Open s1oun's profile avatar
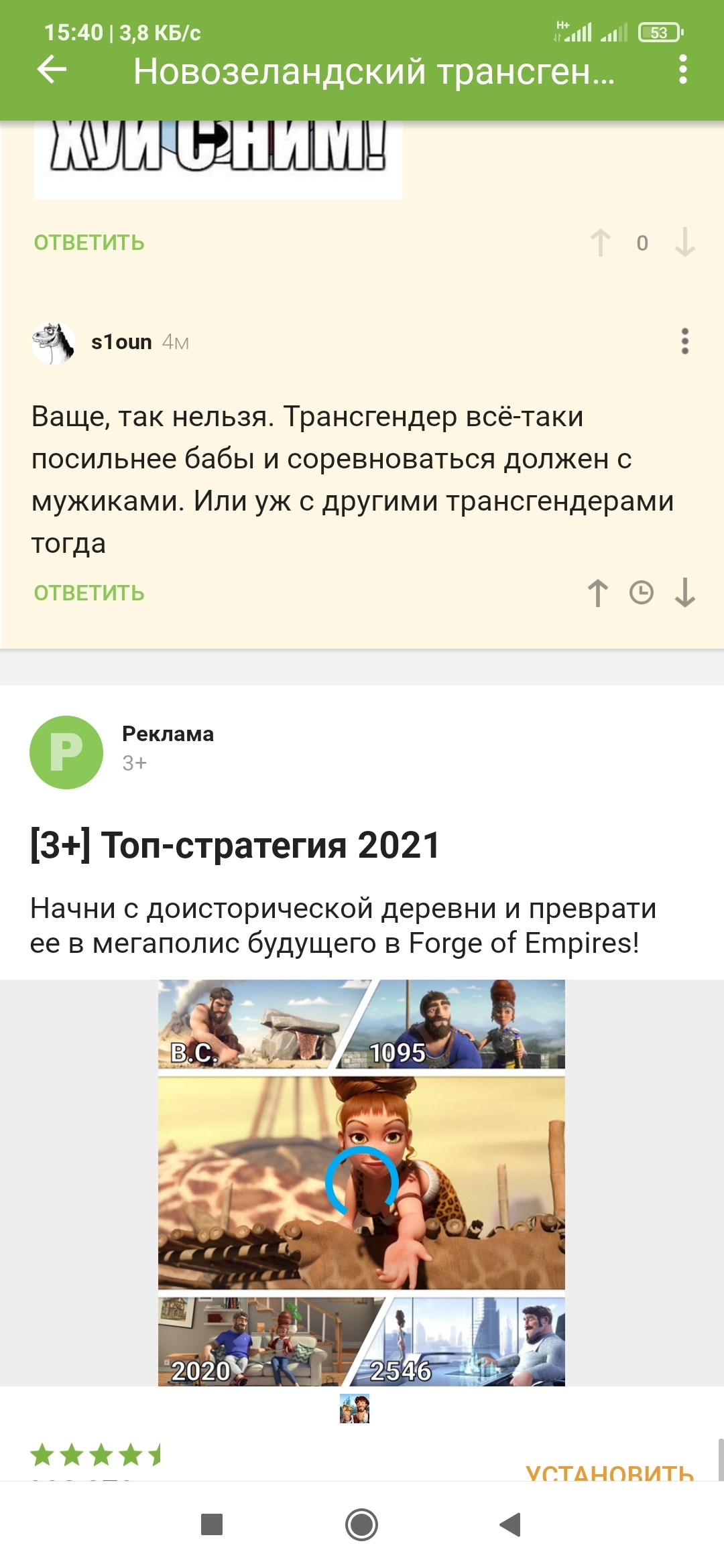 point(54,343)
